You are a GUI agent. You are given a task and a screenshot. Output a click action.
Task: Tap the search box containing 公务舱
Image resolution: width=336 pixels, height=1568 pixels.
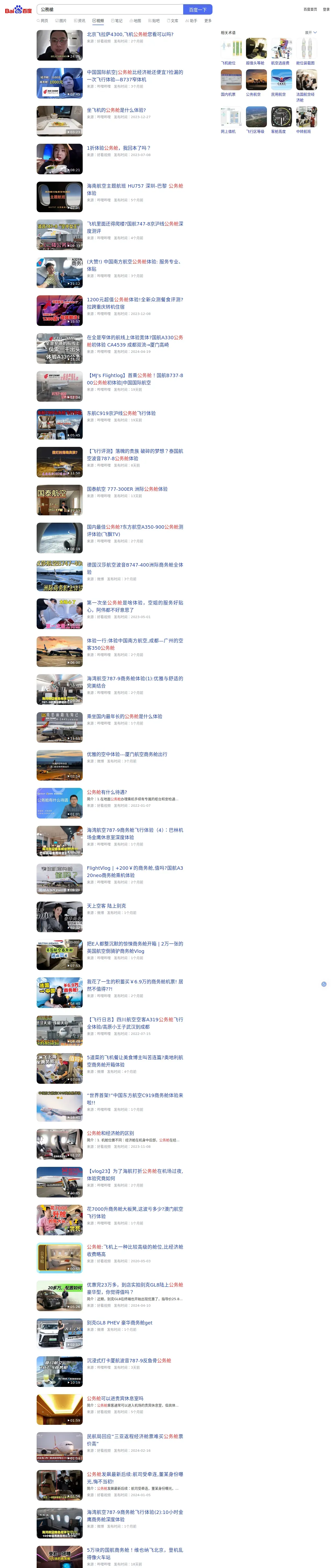110,10
